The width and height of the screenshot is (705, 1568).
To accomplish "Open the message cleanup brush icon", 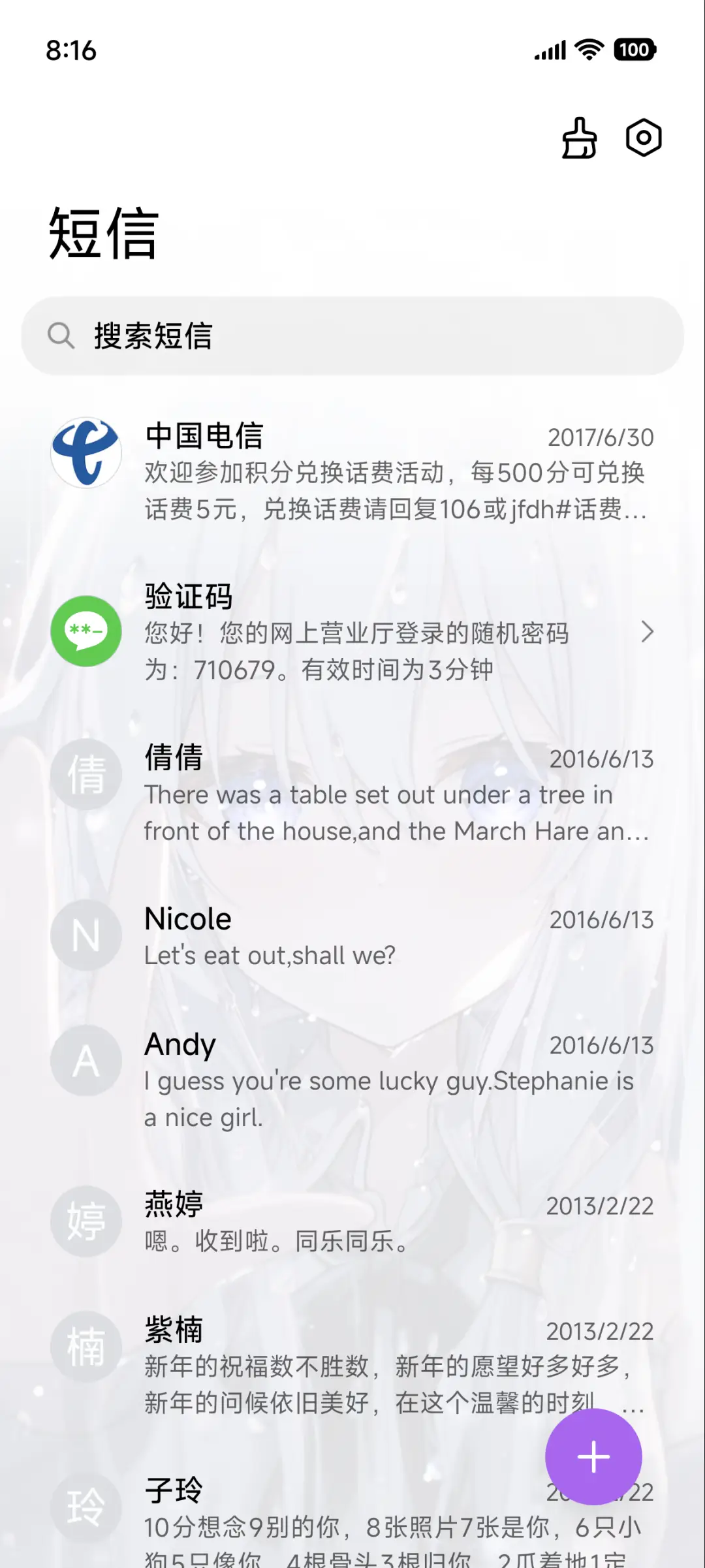I will [x=579, y=138].
